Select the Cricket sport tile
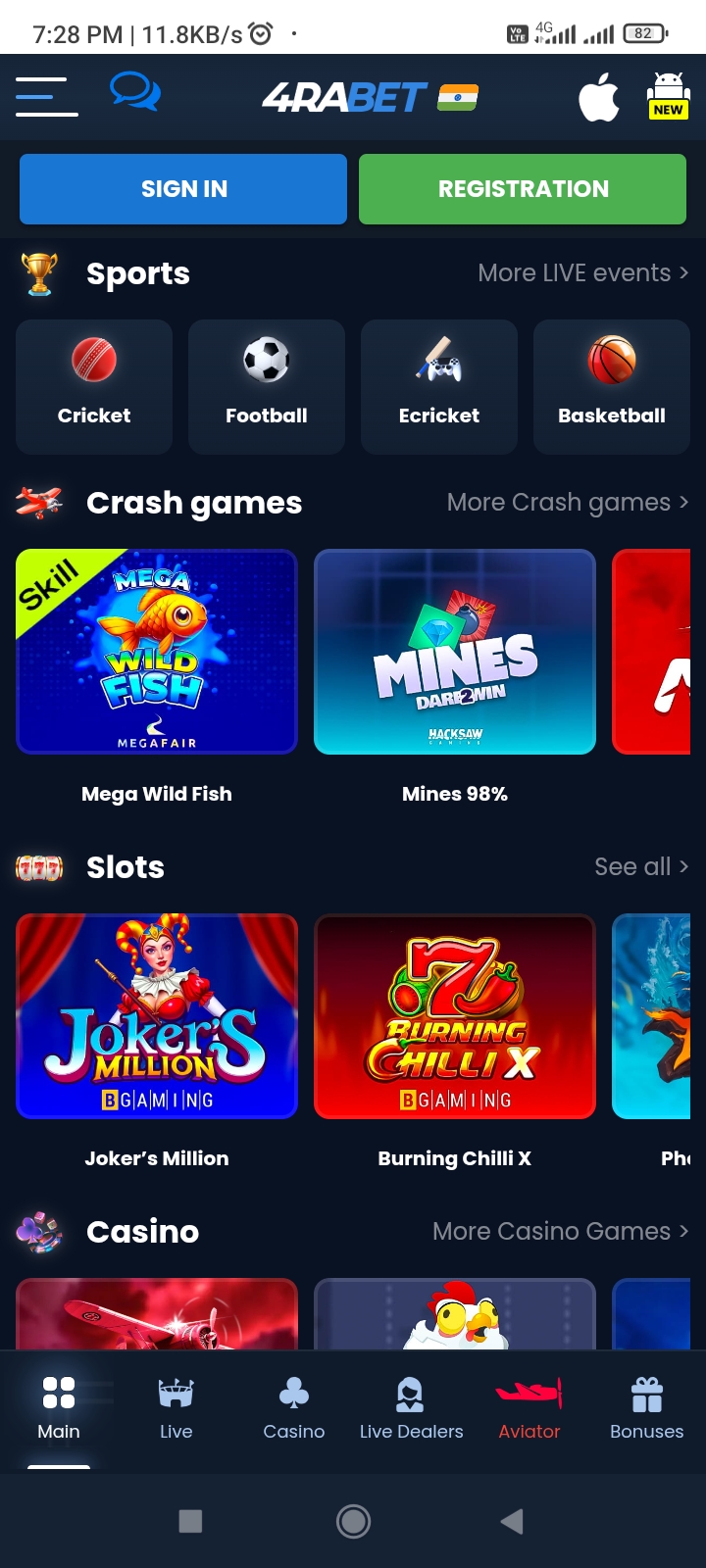Viewport: 706px width, 1568px height. point(94,386)
